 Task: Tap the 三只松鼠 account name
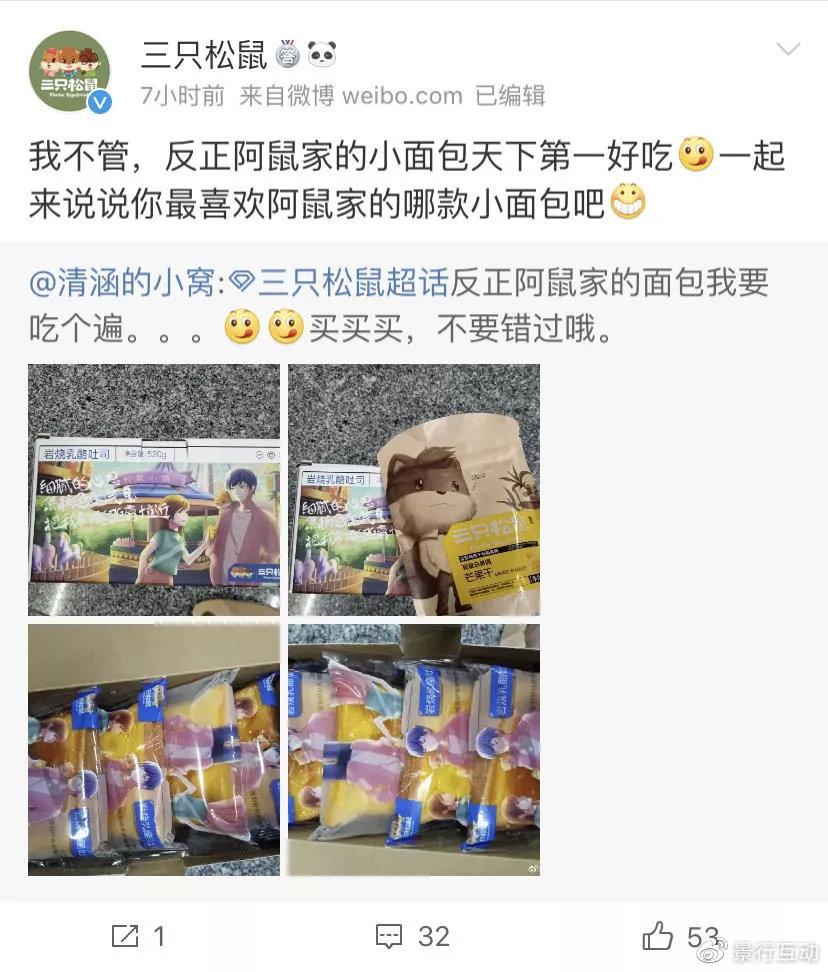tap(205, 54)
